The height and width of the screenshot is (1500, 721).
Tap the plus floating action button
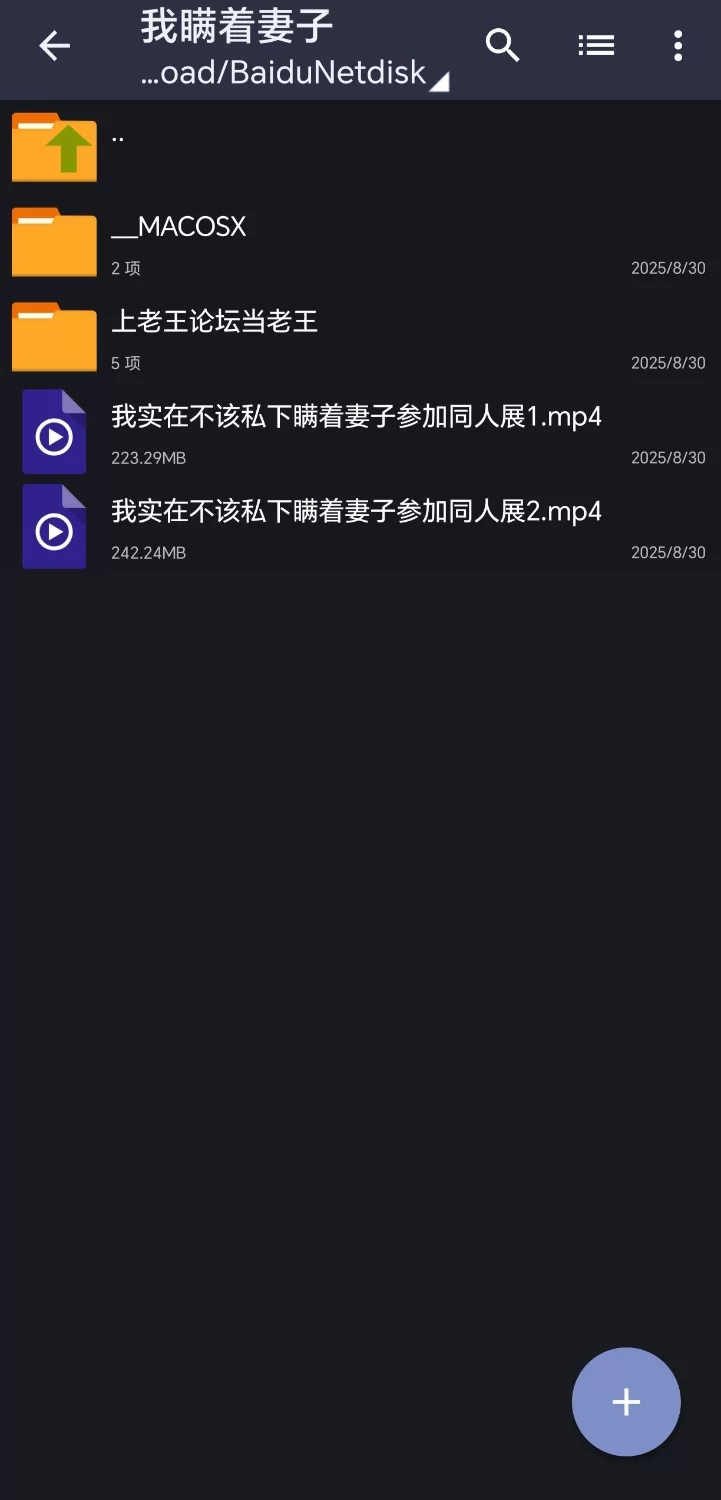(626, 1401)
